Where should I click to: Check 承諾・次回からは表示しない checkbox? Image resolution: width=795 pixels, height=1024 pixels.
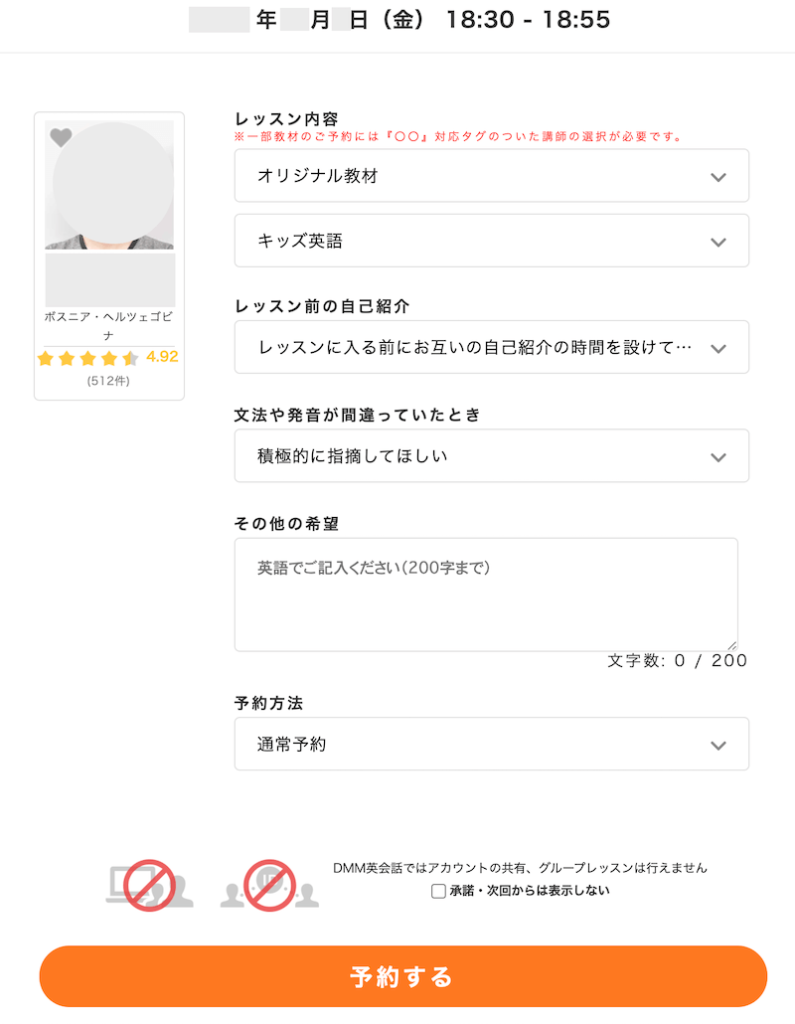pos(438,891)
